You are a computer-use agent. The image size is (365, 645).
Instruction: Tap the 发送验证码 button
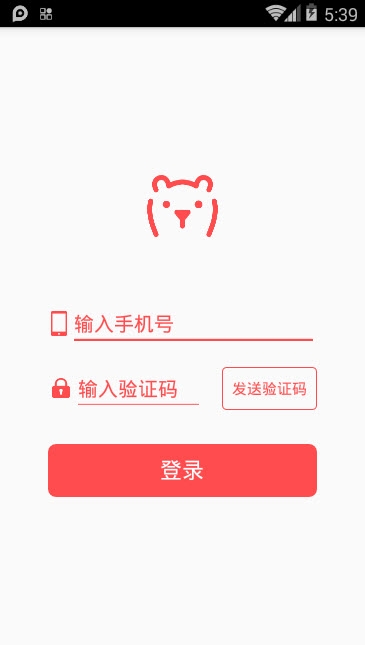coord(270,388)
